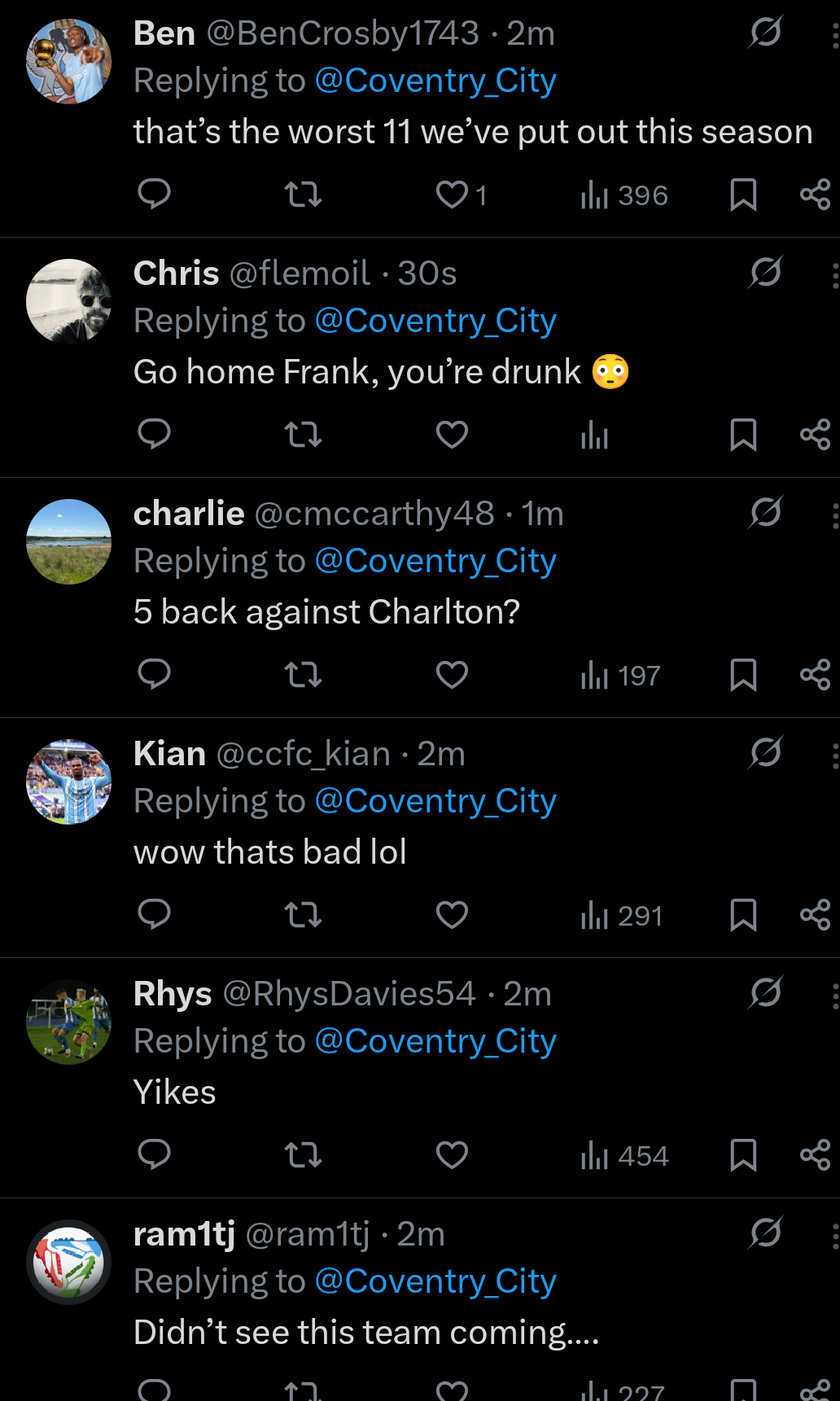This screenshot has height=1401, width=840.
Task: Repost charlie's '5 back against Charlton?' reply
Action: (x=303, y=674)
